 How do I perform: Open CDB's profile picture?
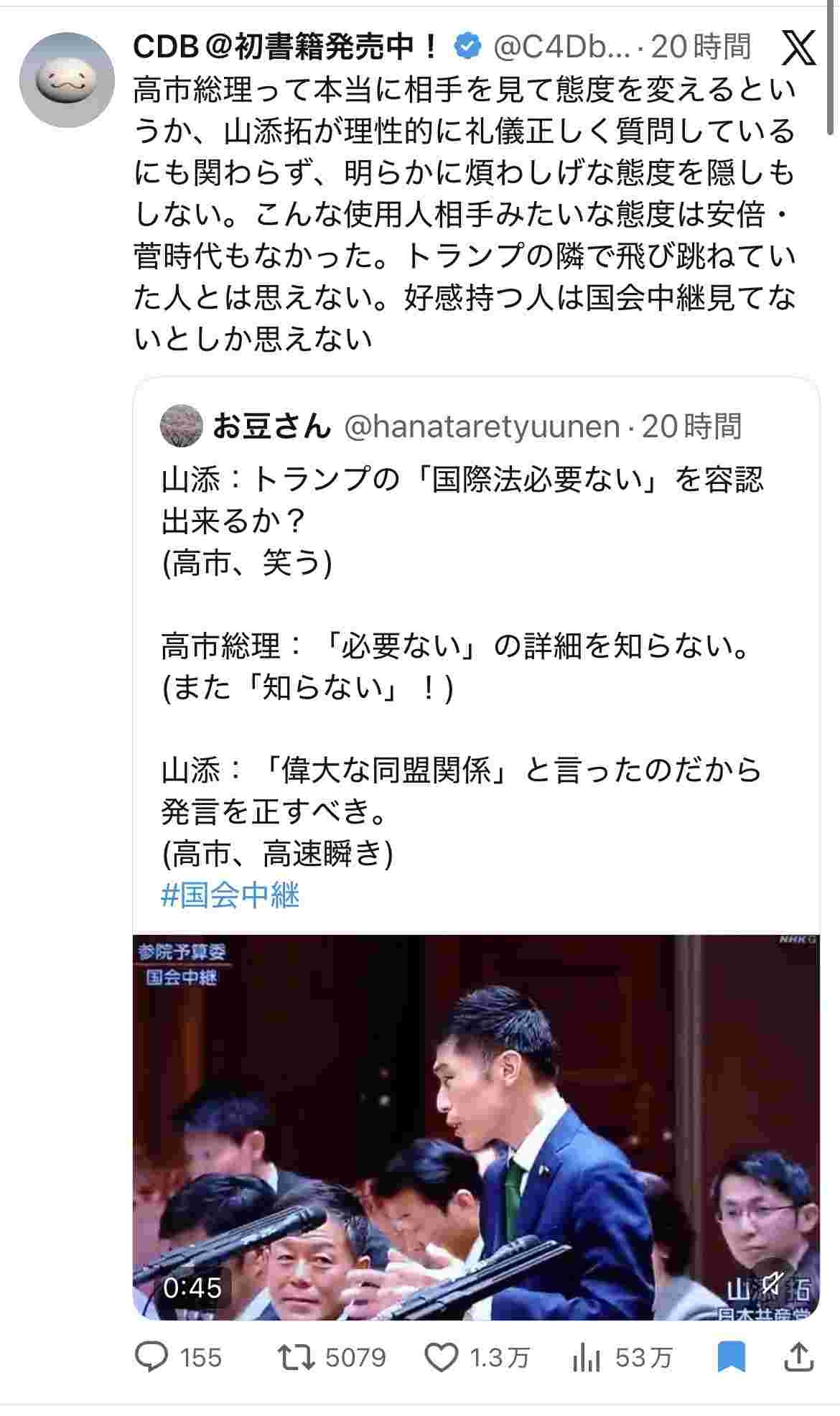click(x=67, y=80)
